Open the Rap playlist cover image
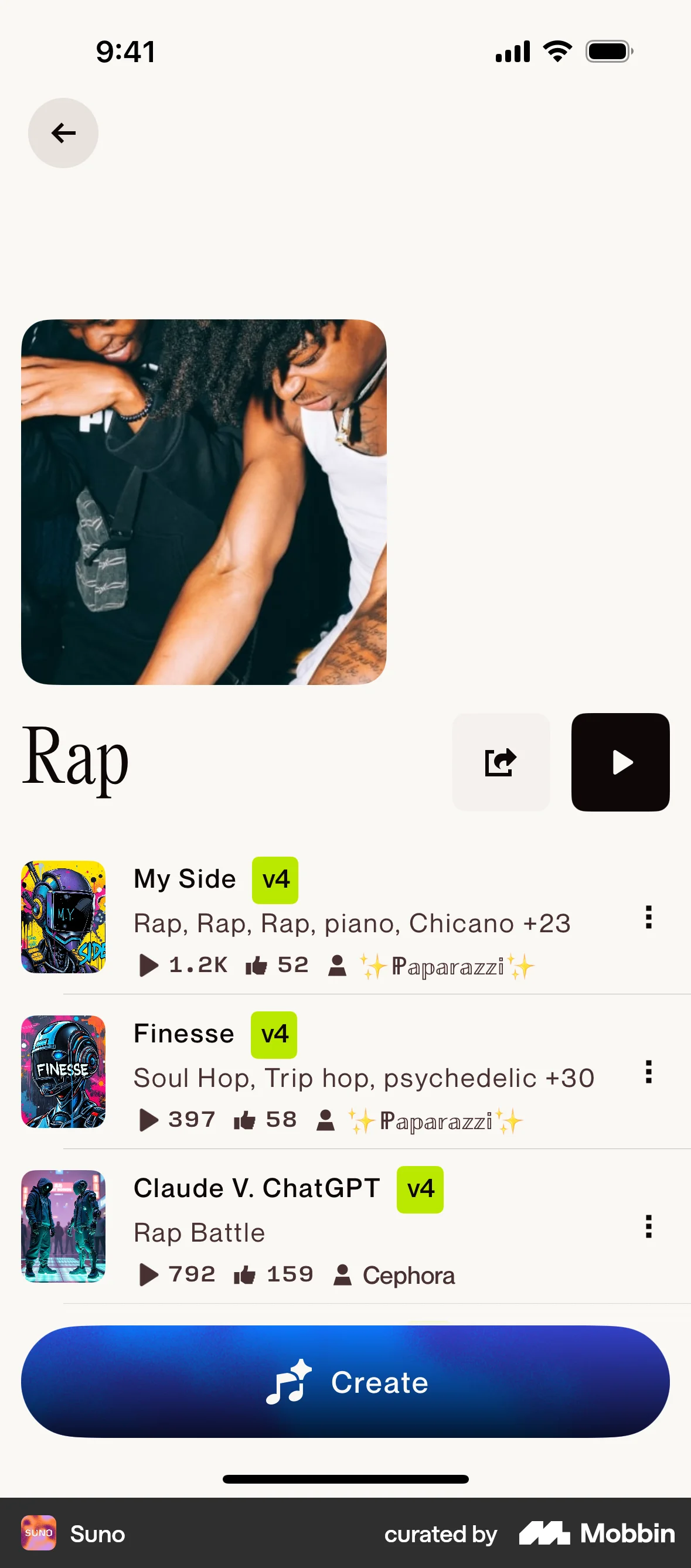691x1568 pixels. (203, 502)
